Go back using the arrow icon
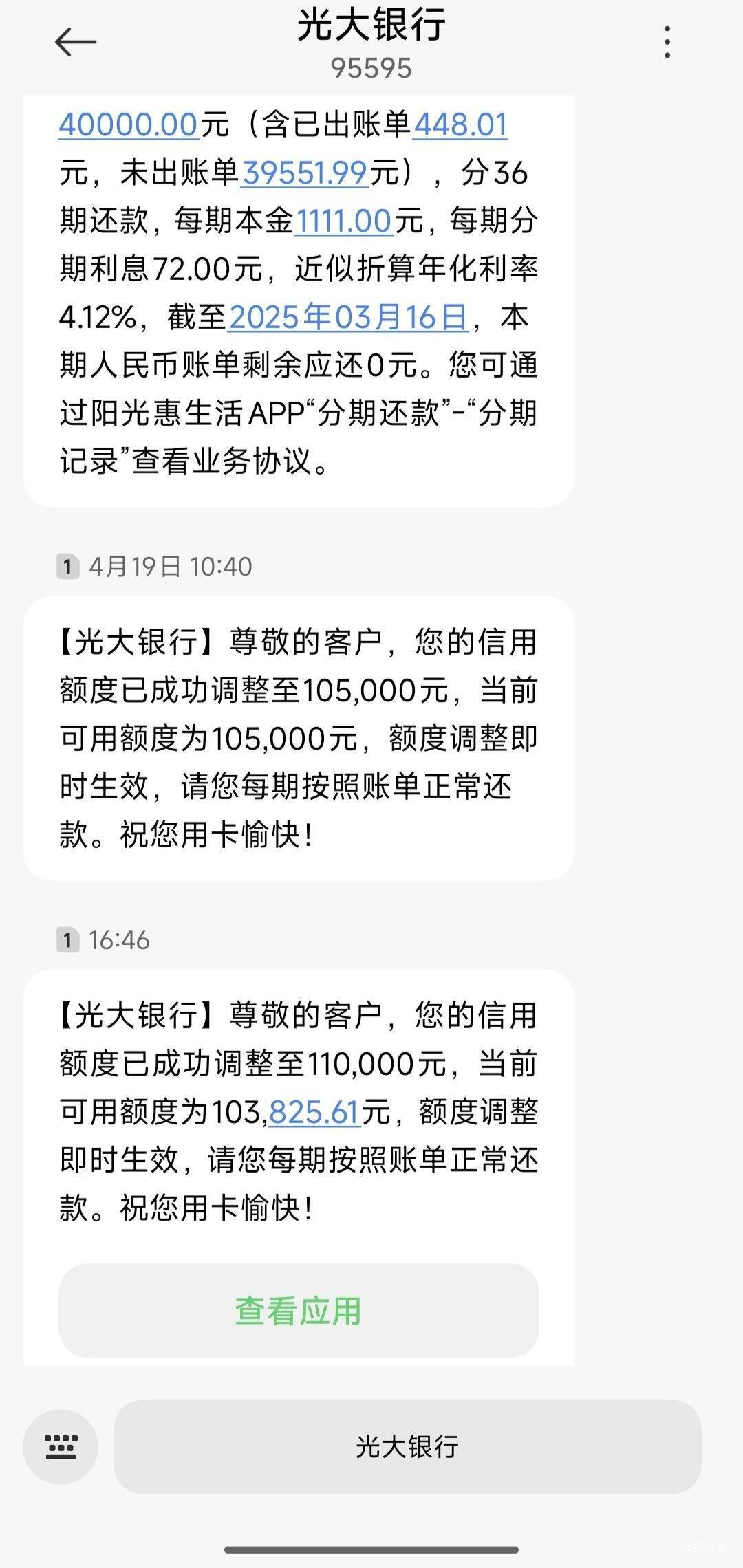This screenshot has width=743, height=1568. [76, 42]
